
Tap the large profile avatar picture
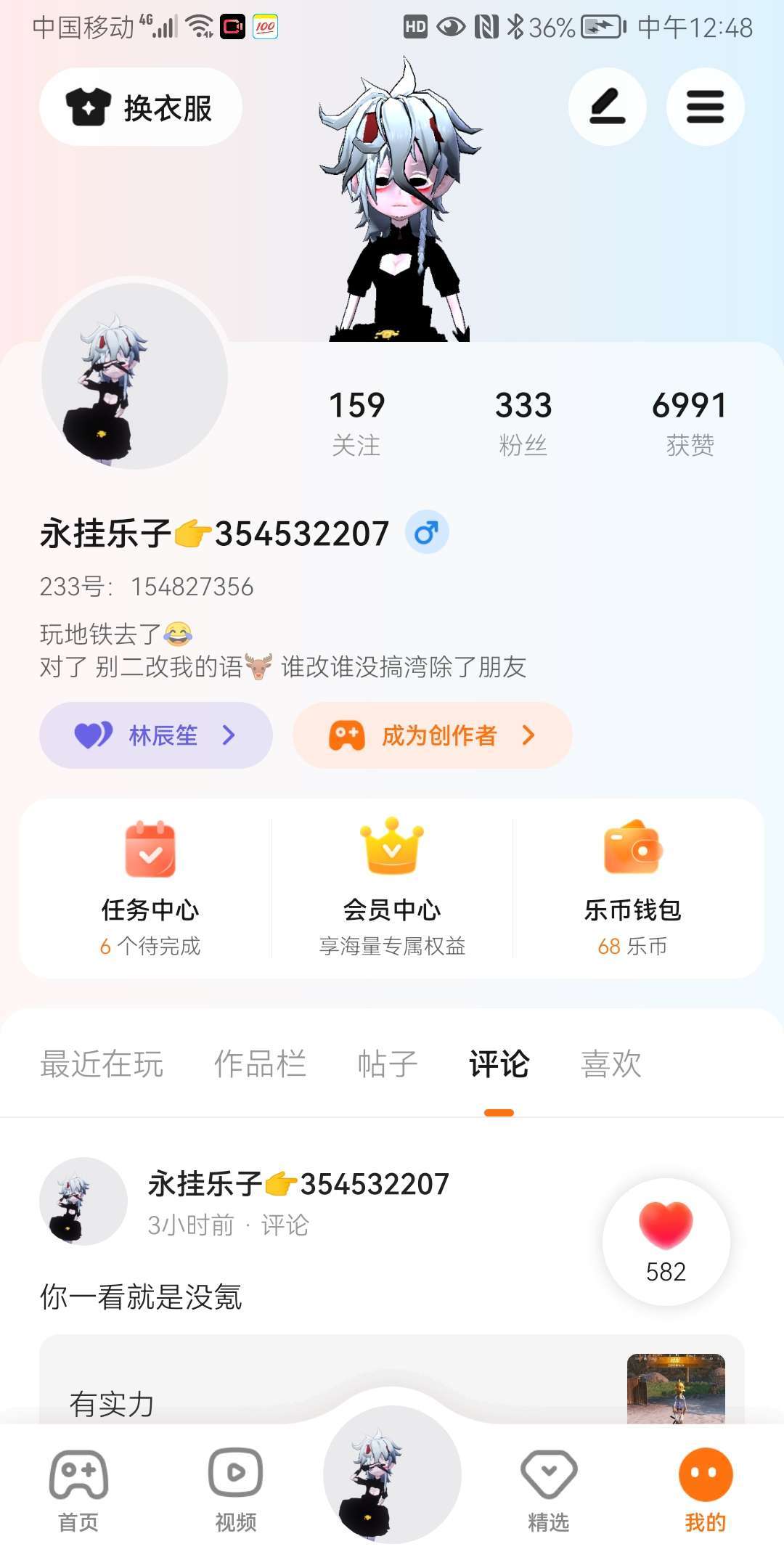pyautogui.click(x=134, y=376)
